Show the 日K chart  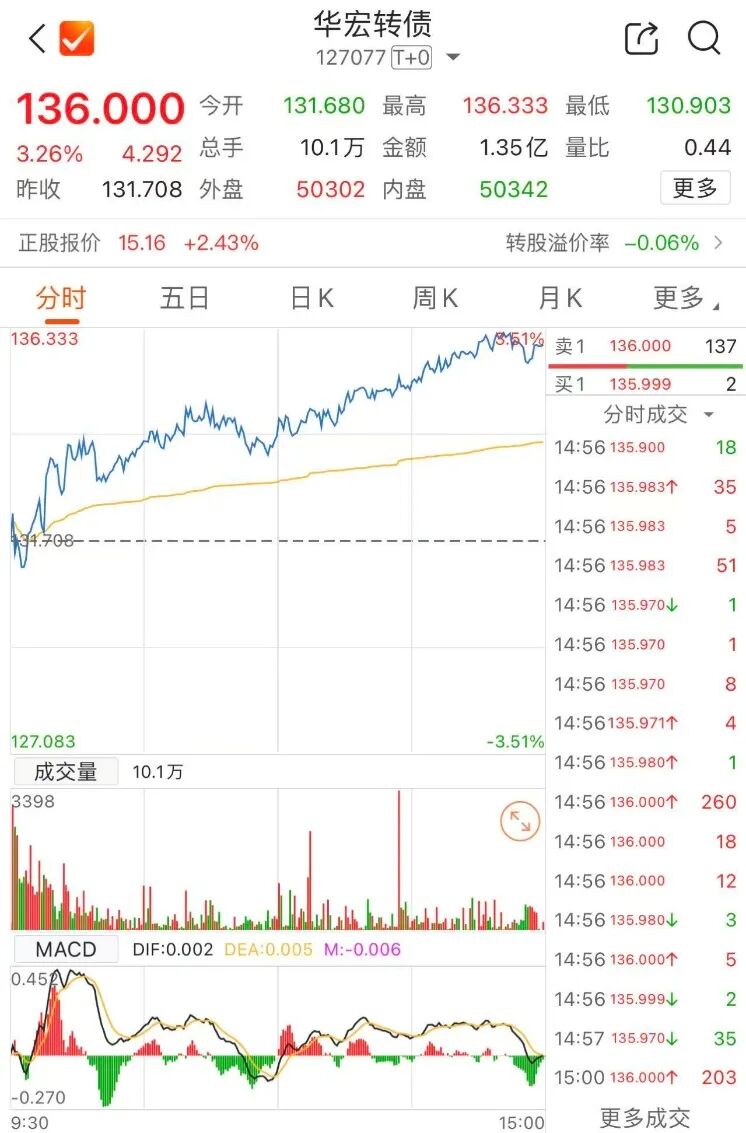[311, 298]
